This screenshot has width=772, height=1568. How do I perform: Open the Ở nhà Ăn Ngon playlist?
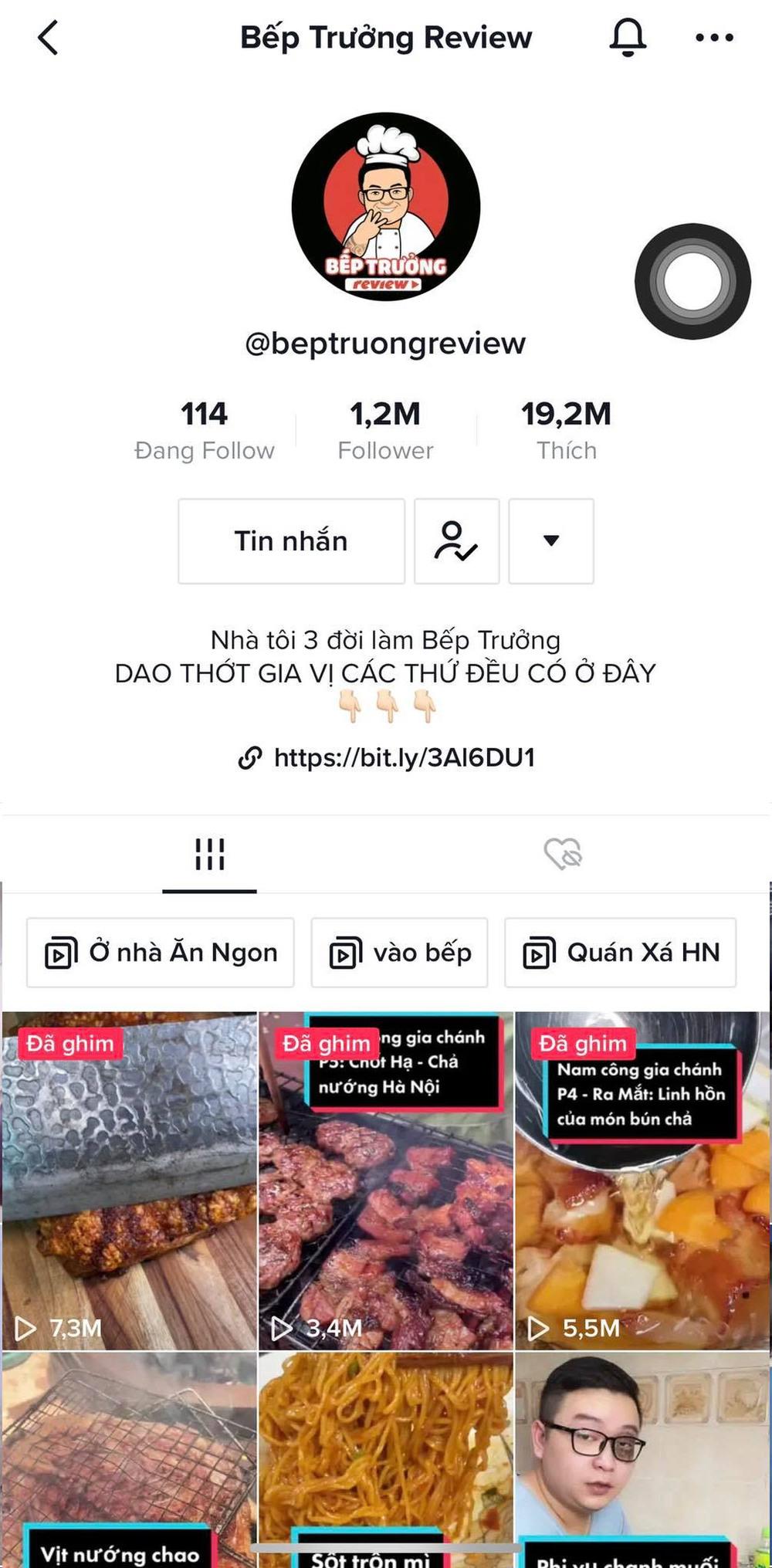pos(161,953)
